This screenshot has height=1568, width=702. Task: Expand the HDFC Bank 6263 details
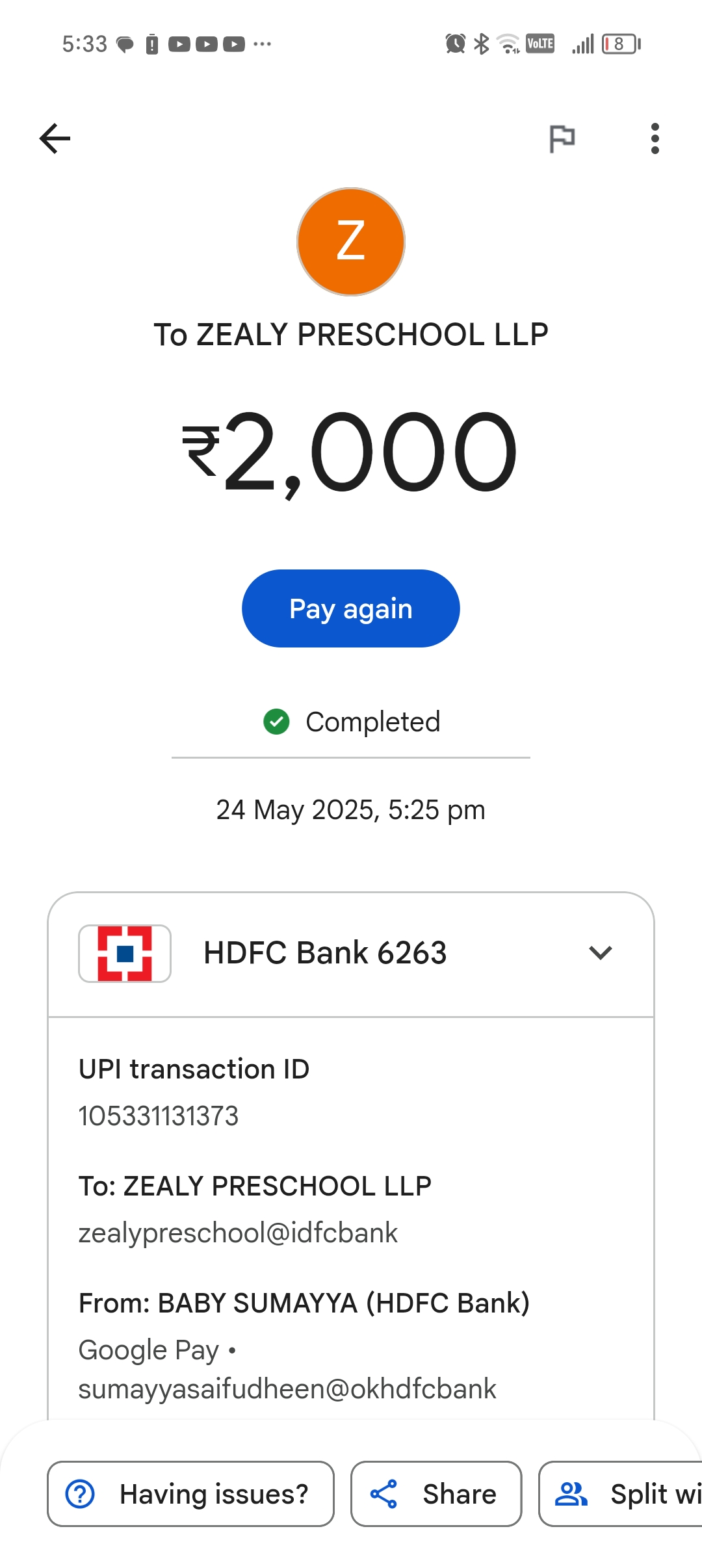(x=600, y=953)
